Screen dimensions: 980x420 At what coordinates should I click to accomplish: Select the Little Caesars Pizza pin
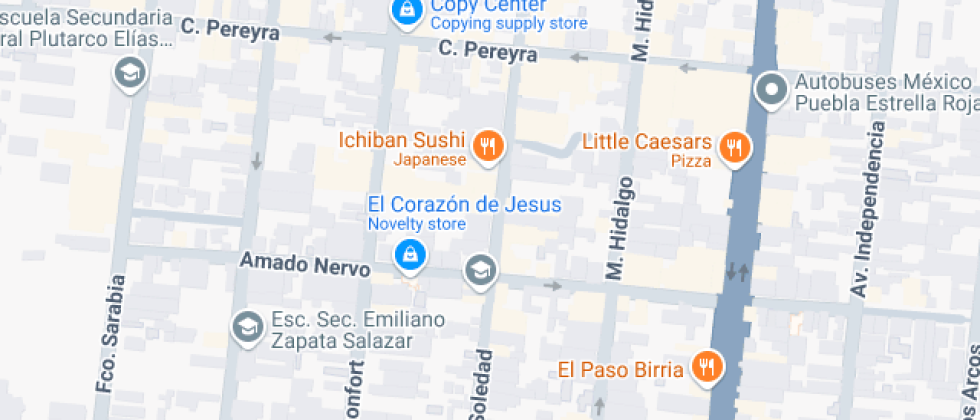pos(735,147)
